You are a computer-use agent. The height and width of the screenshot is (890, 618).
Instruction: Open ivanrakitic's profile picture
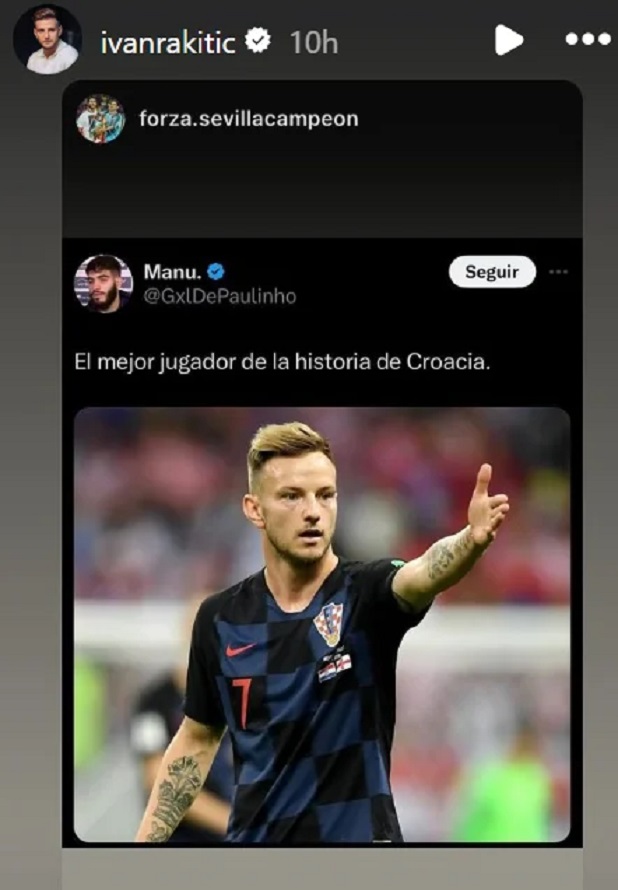click(47, 41)
